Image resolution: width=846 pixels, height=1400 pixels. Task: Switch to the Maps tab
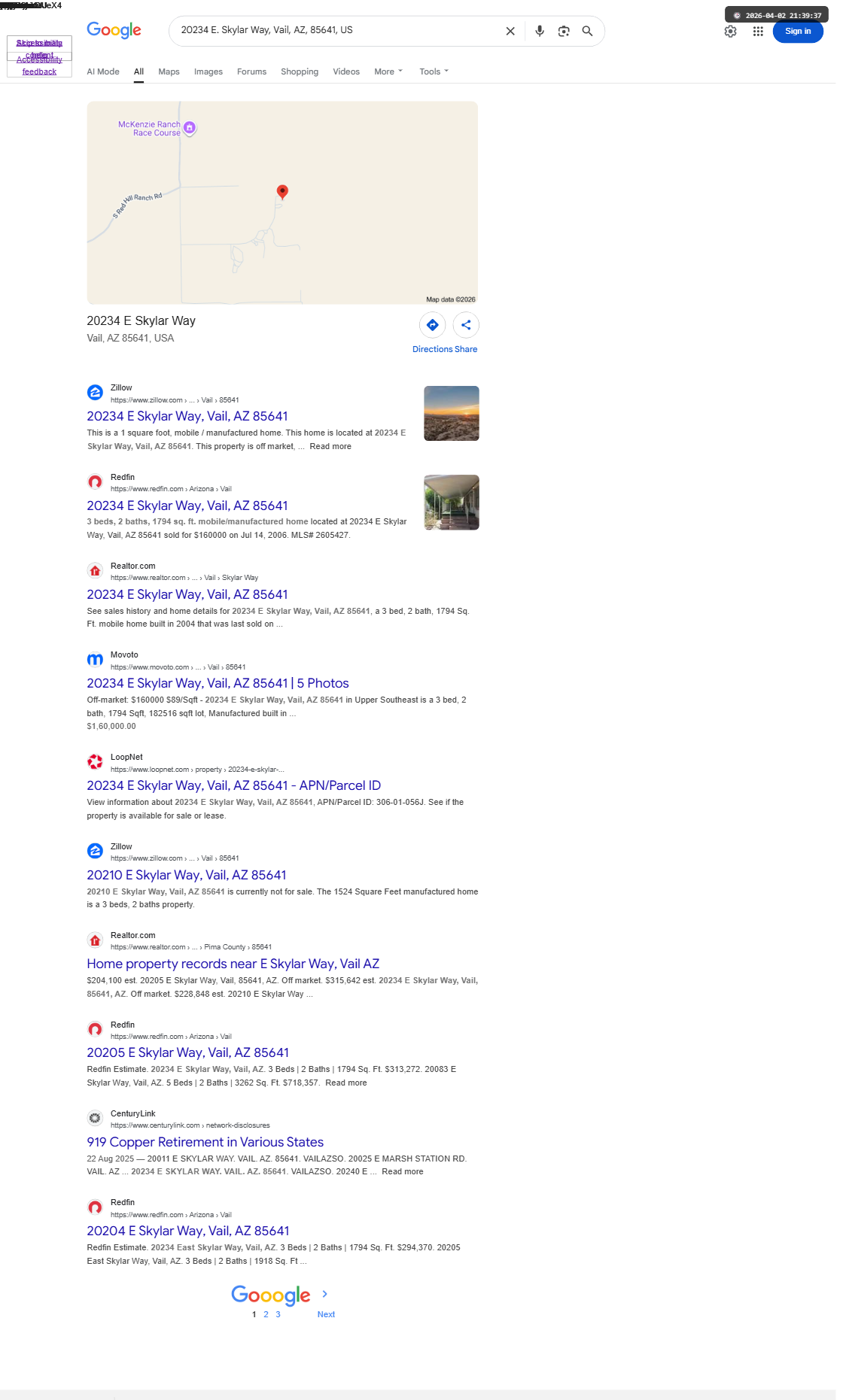(169, 71)
